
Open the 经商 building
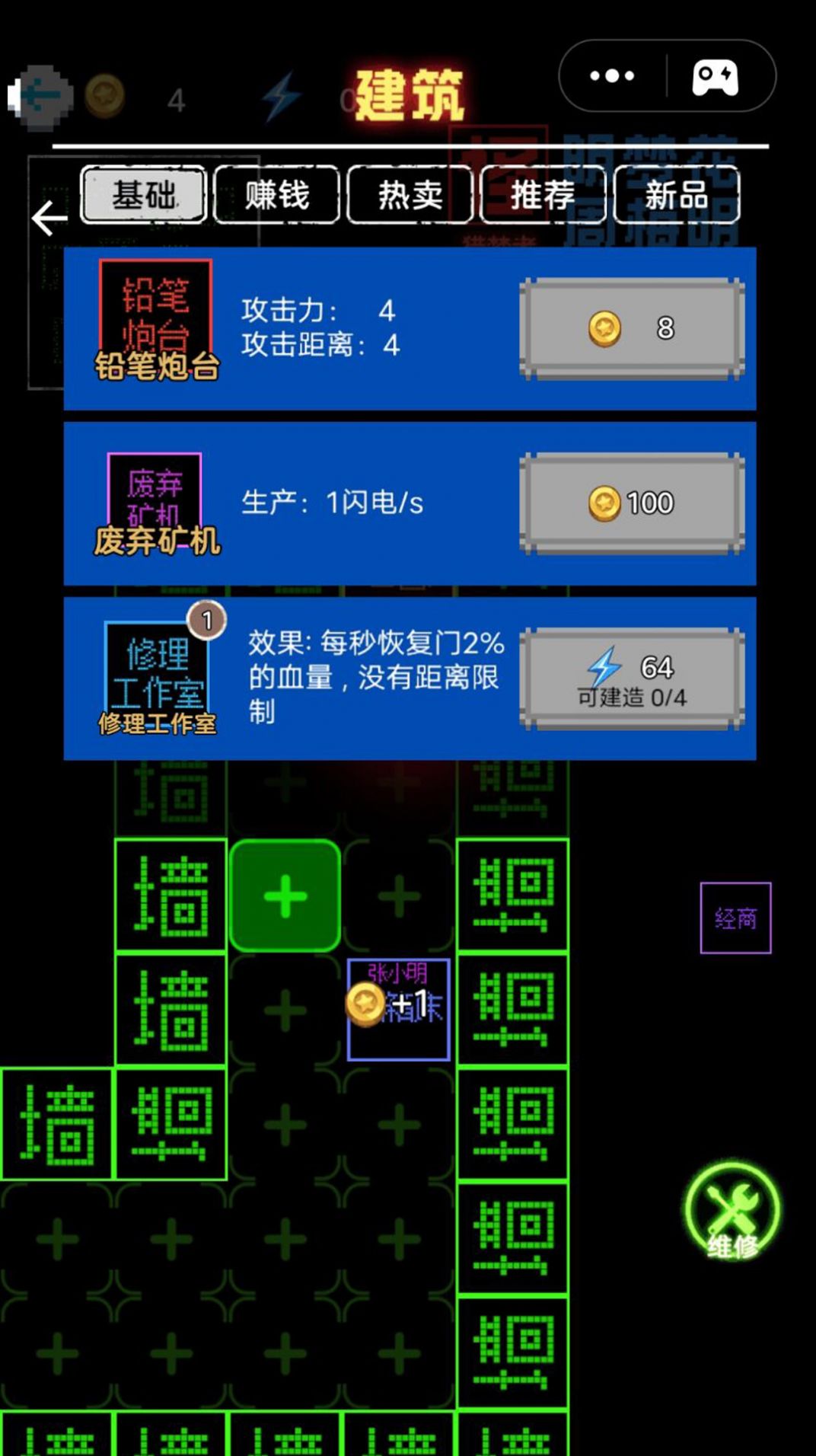[x=735, y=918]
